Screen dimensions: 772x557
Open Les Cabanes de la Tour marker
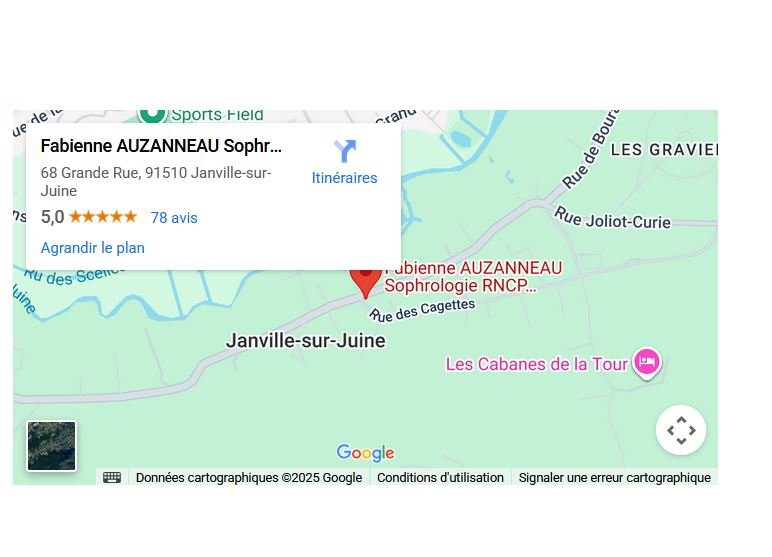tap(647, 362)
